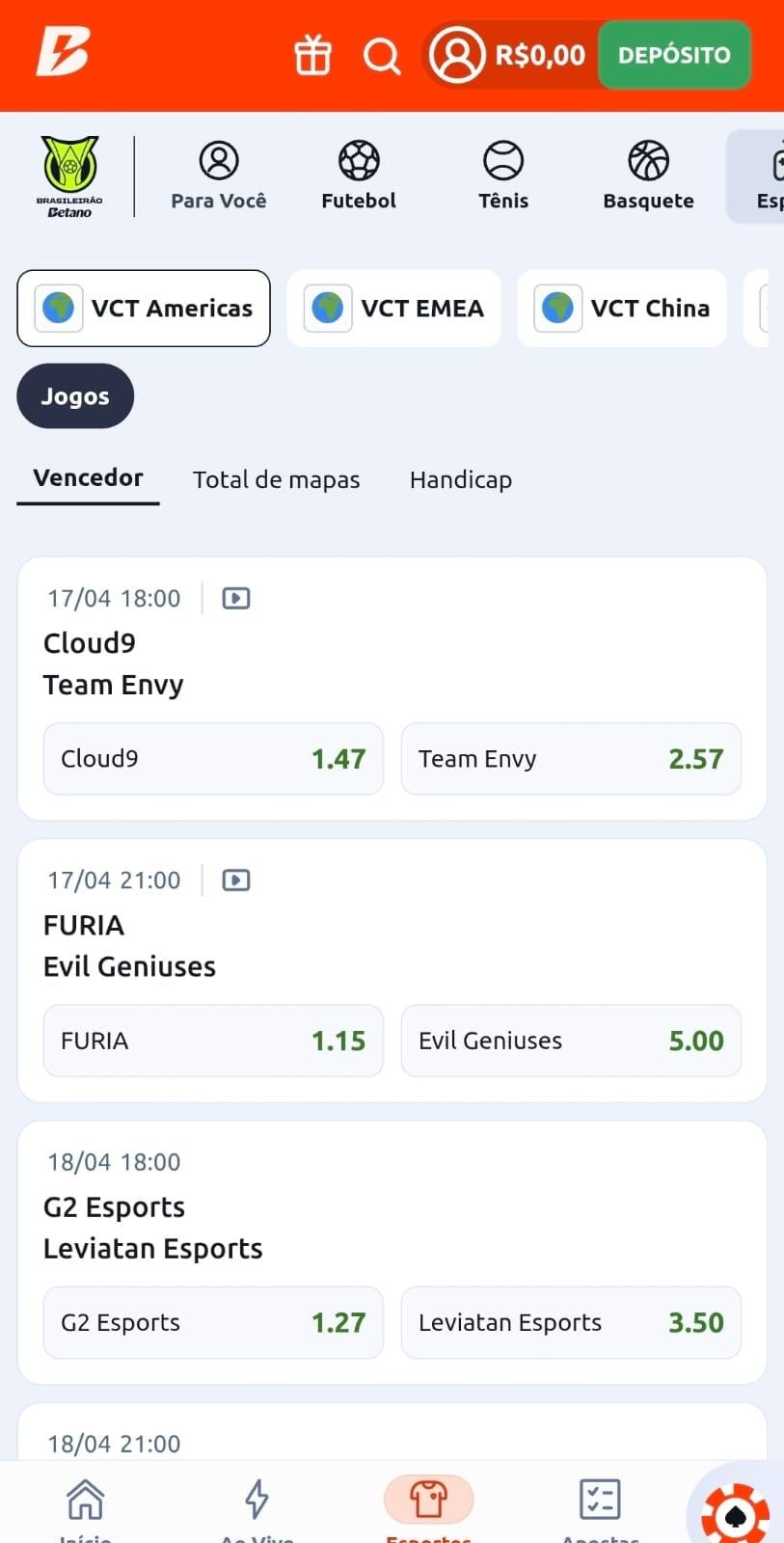The height and width of the screenshot is (1543, 784).
Task: Open the live stream icon for Cloud9 match
Action: coord(234,598)
